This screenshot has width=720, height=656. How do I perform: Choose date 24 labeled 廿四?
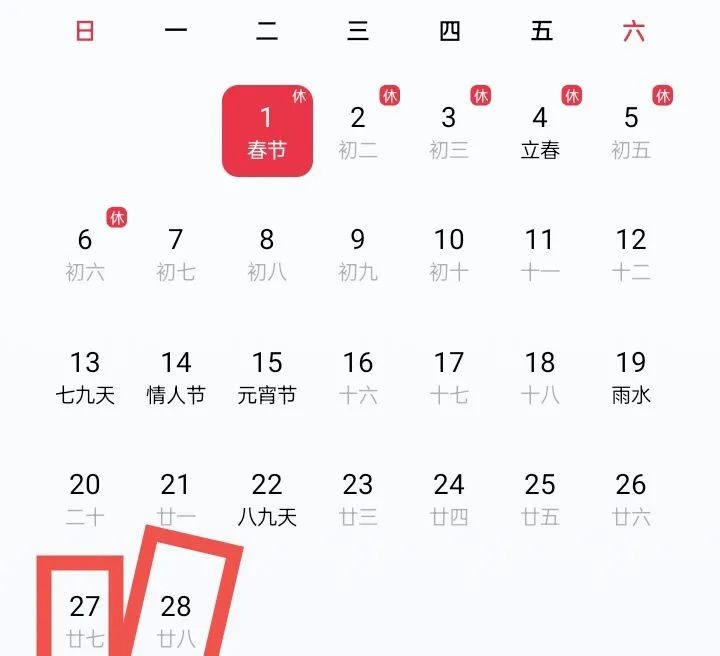tap(449, 498)
